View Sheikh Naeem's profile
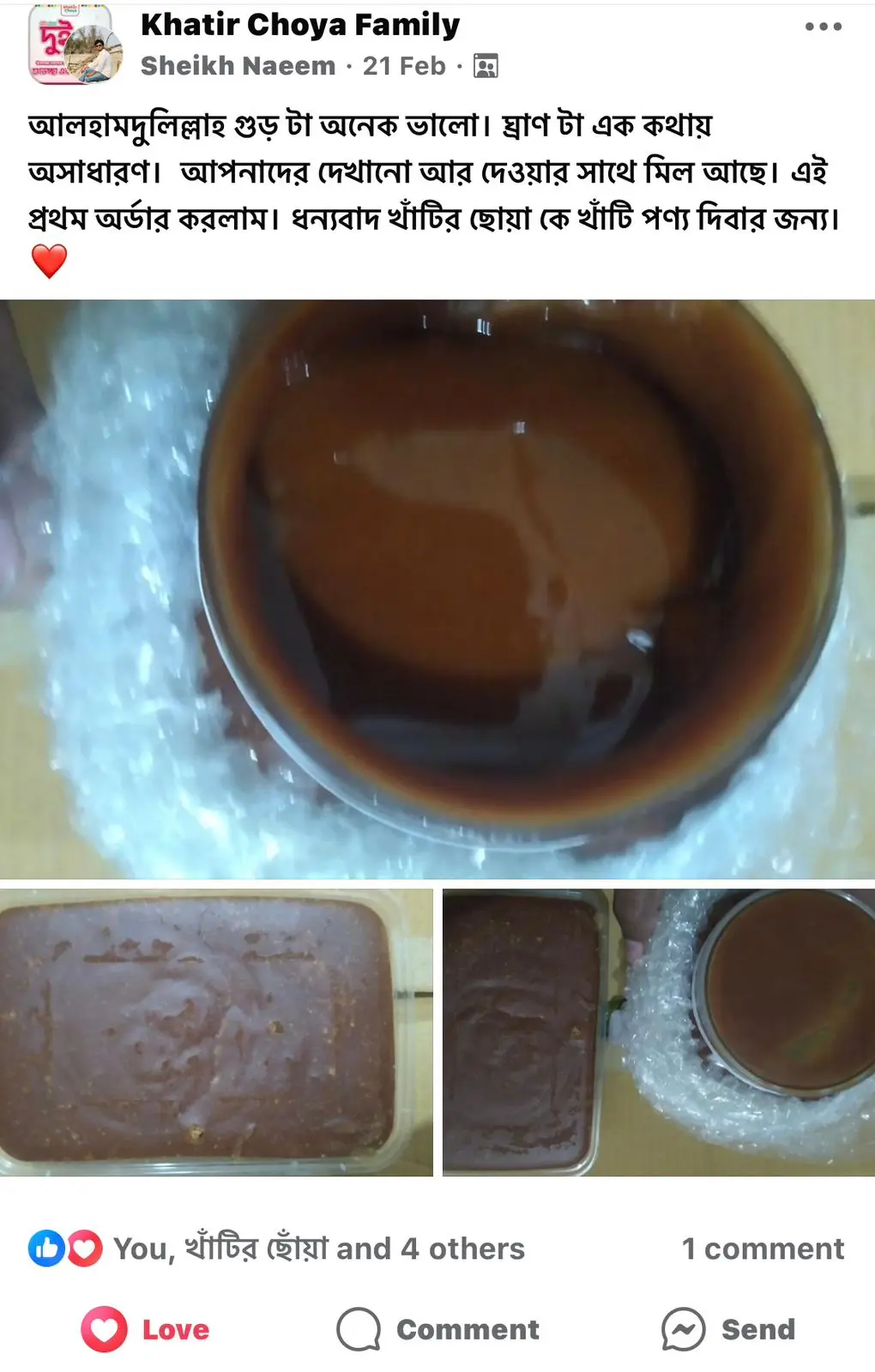875x1372 pixels. click(238, 66)
